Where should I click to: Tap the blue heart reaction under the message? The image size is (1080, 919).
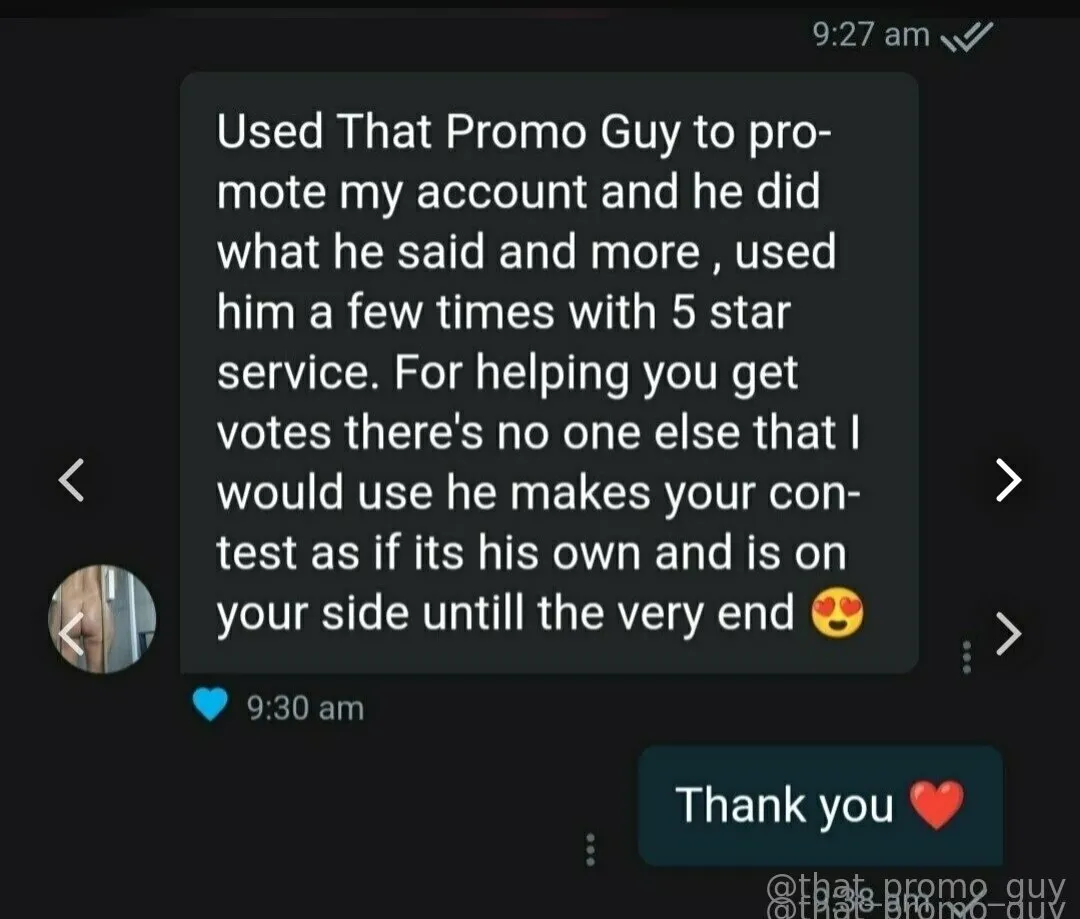click(209, 706)
